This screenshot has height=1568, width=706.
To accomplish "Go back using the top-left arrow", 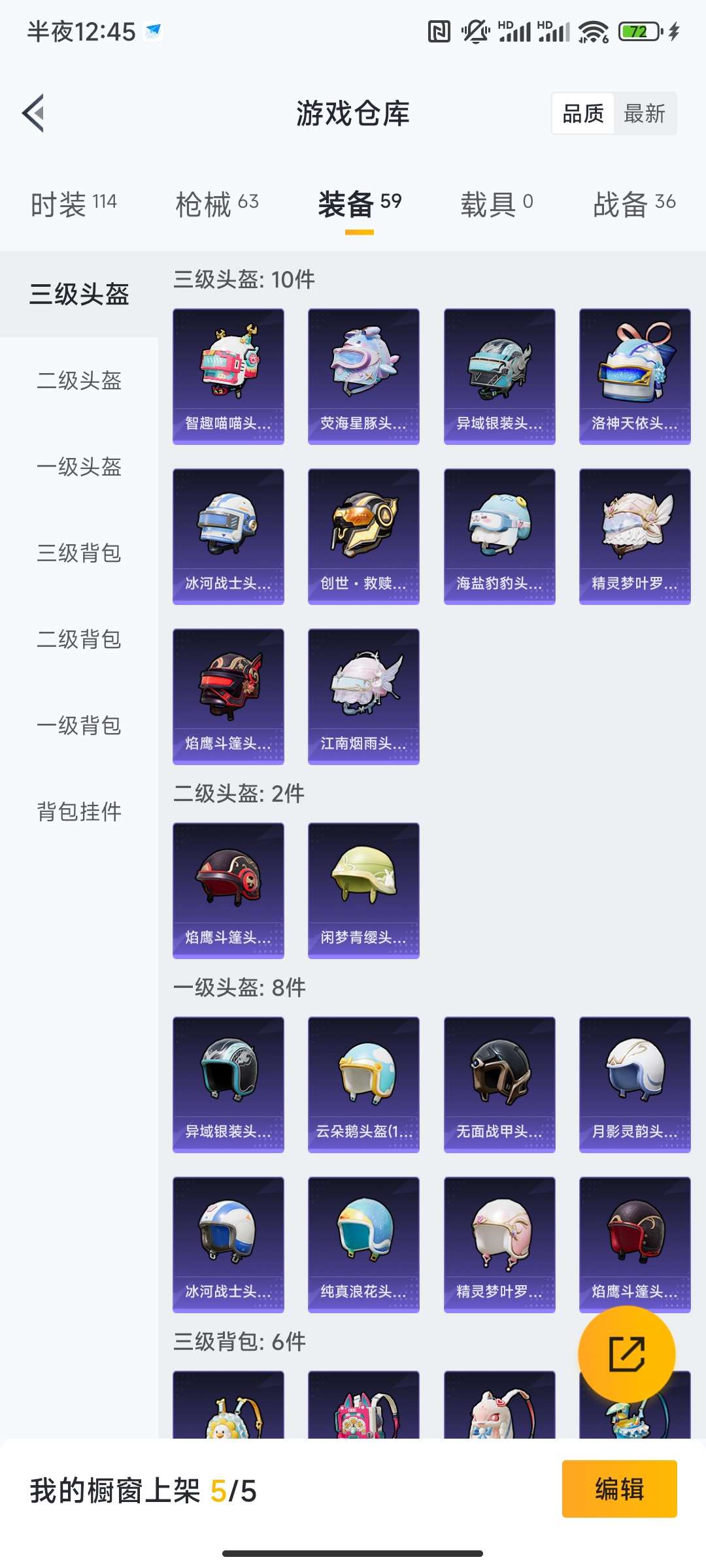I will pyautogui.click(x=34, y=113).
